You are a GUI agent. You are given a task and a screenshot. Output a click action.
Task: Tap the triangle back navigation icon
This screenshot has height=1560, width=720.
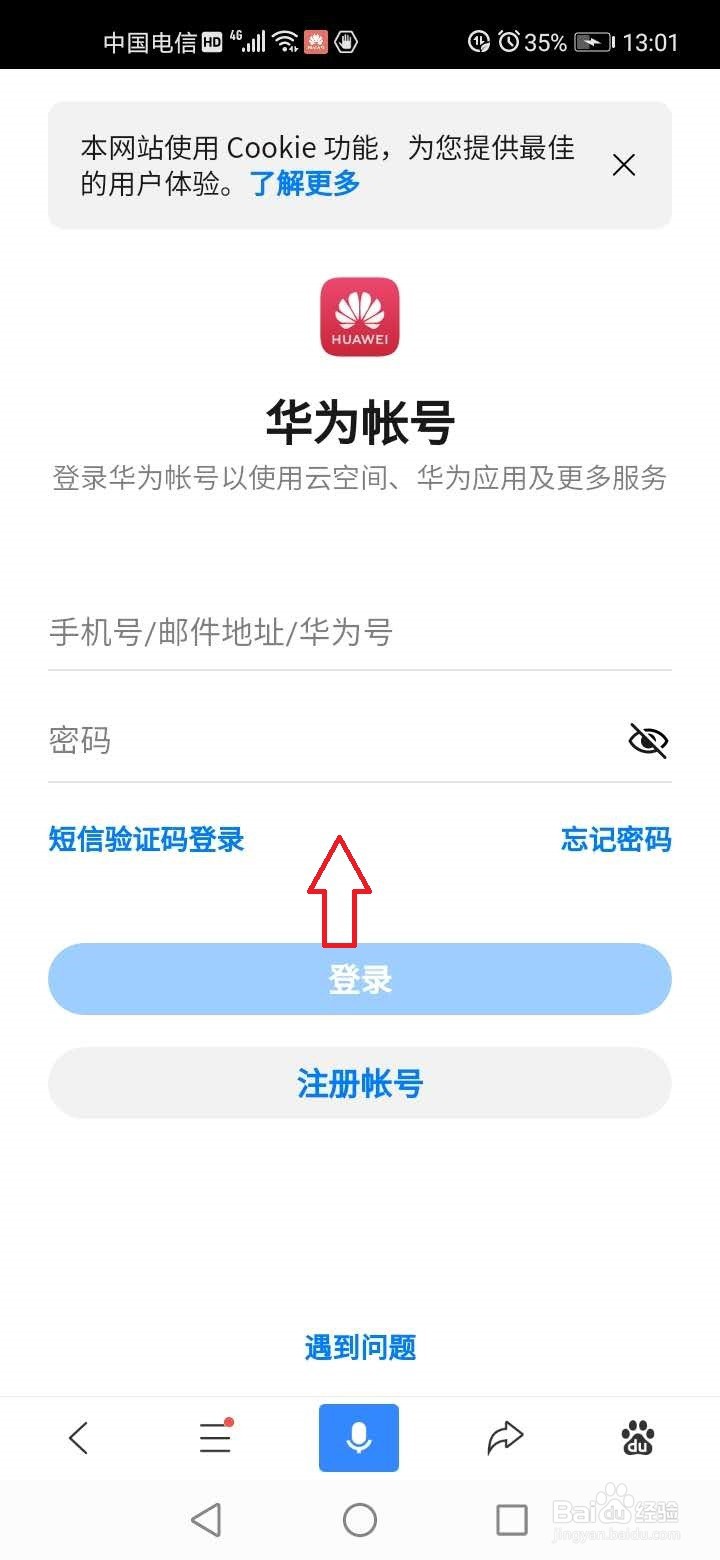click(207, 1518)
